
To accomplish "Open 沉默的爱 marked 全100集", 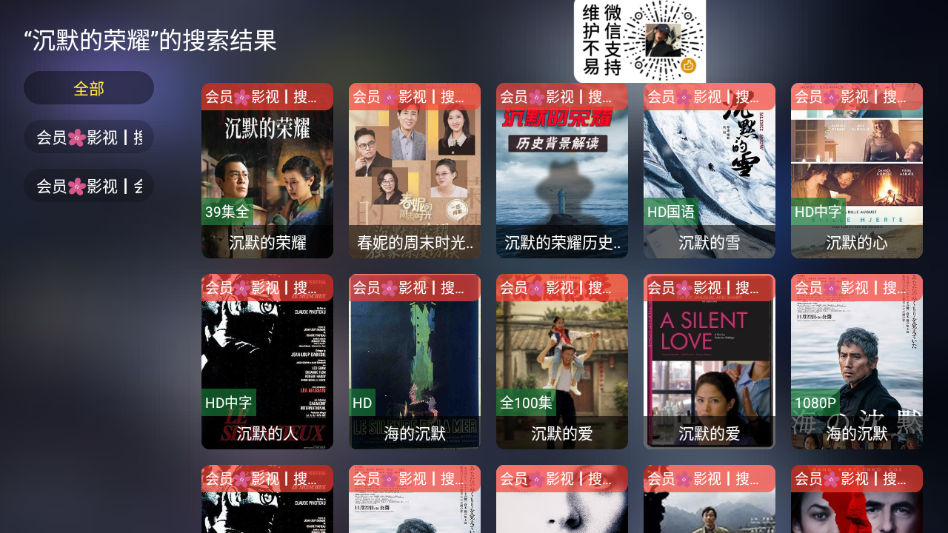I will tap(561, 361).
